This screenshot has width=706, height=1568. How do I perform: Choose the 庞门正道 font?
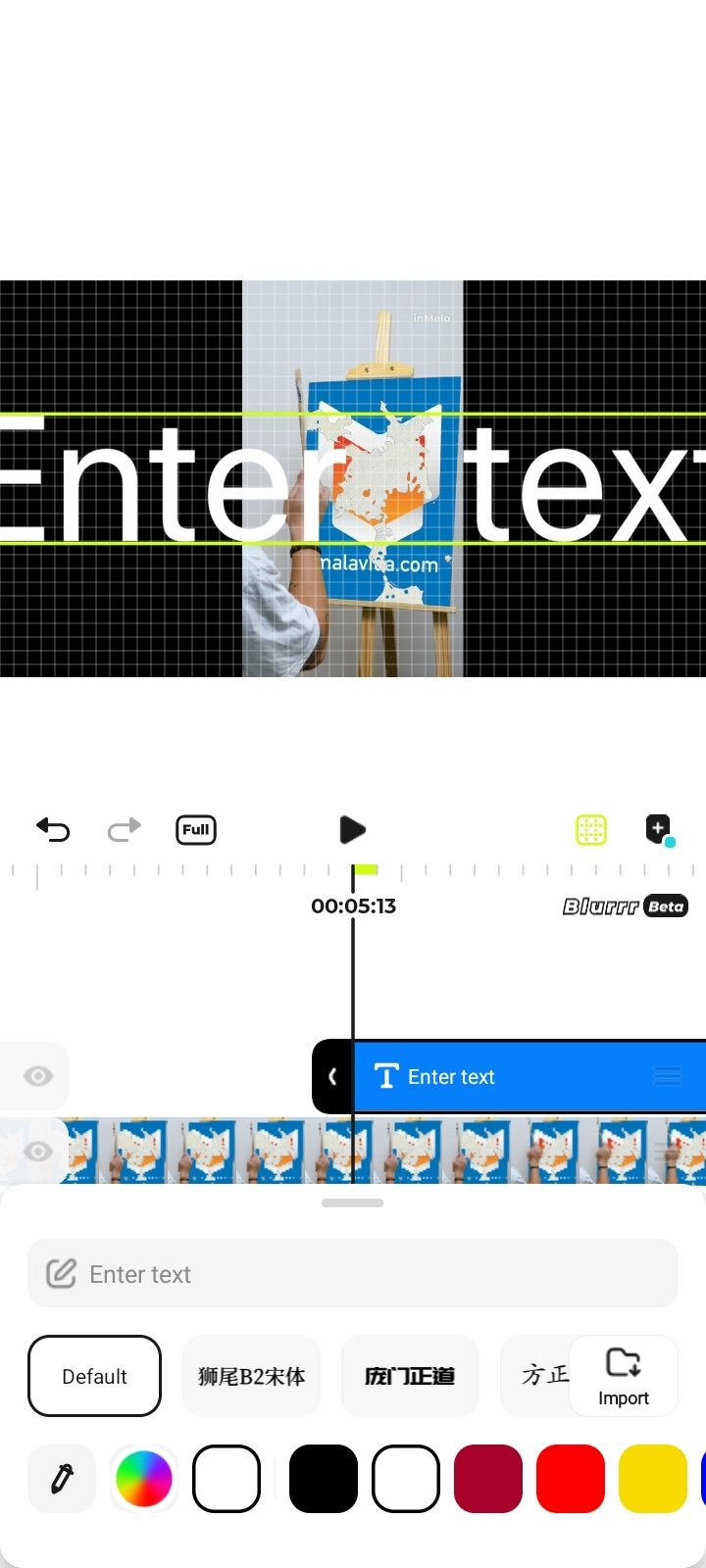point(410,1376)
